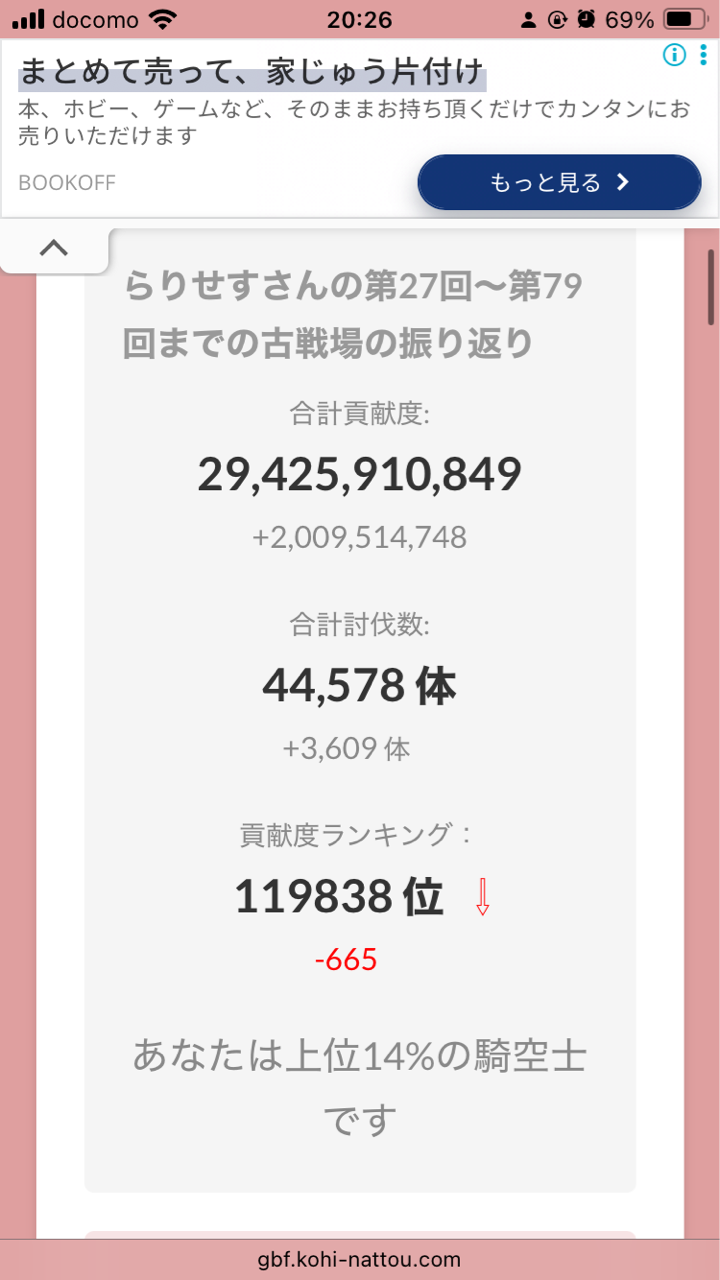Screen dimensions: 720x1280
Task: Close the BOOKOFF ad banner
Action: click(x=703, y=55)
